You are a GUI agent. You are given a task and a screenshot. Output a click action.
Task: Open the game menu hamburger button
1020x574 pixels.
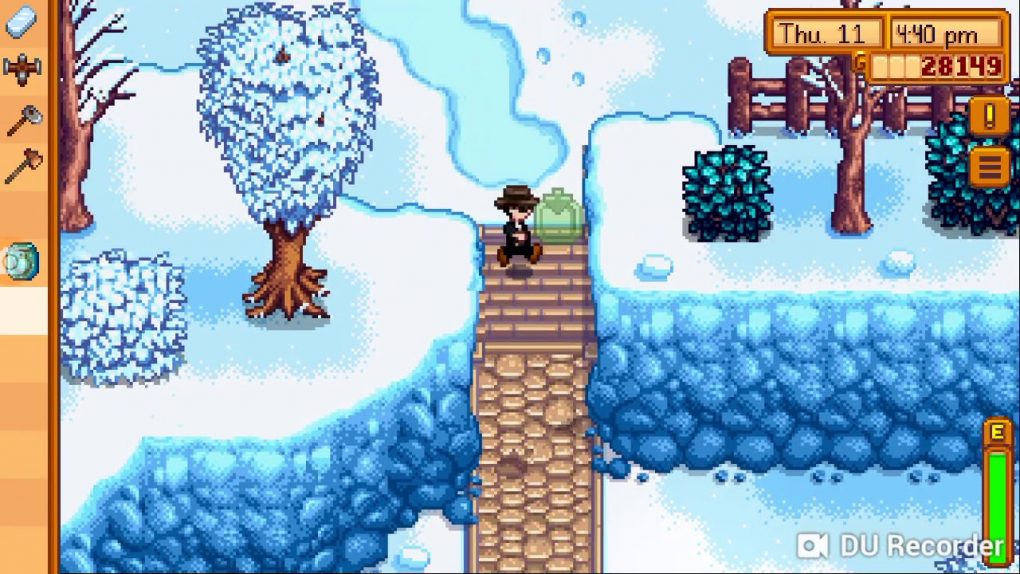coord(988,167)
